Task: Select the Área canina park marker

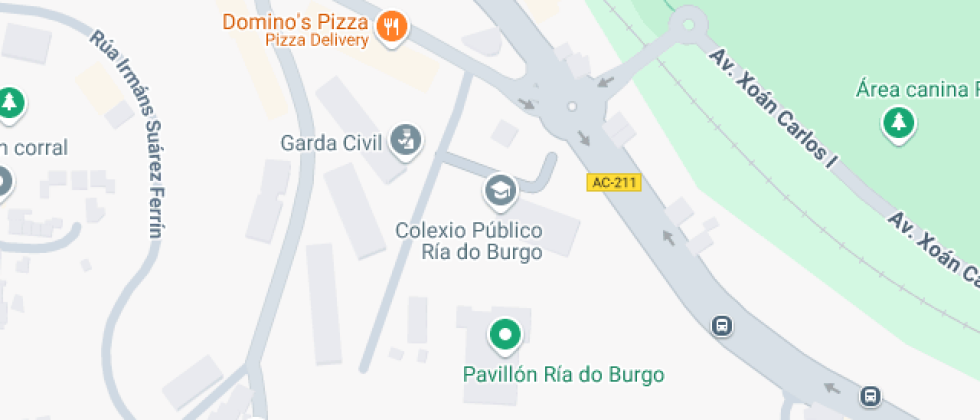Action: [897, 124]
